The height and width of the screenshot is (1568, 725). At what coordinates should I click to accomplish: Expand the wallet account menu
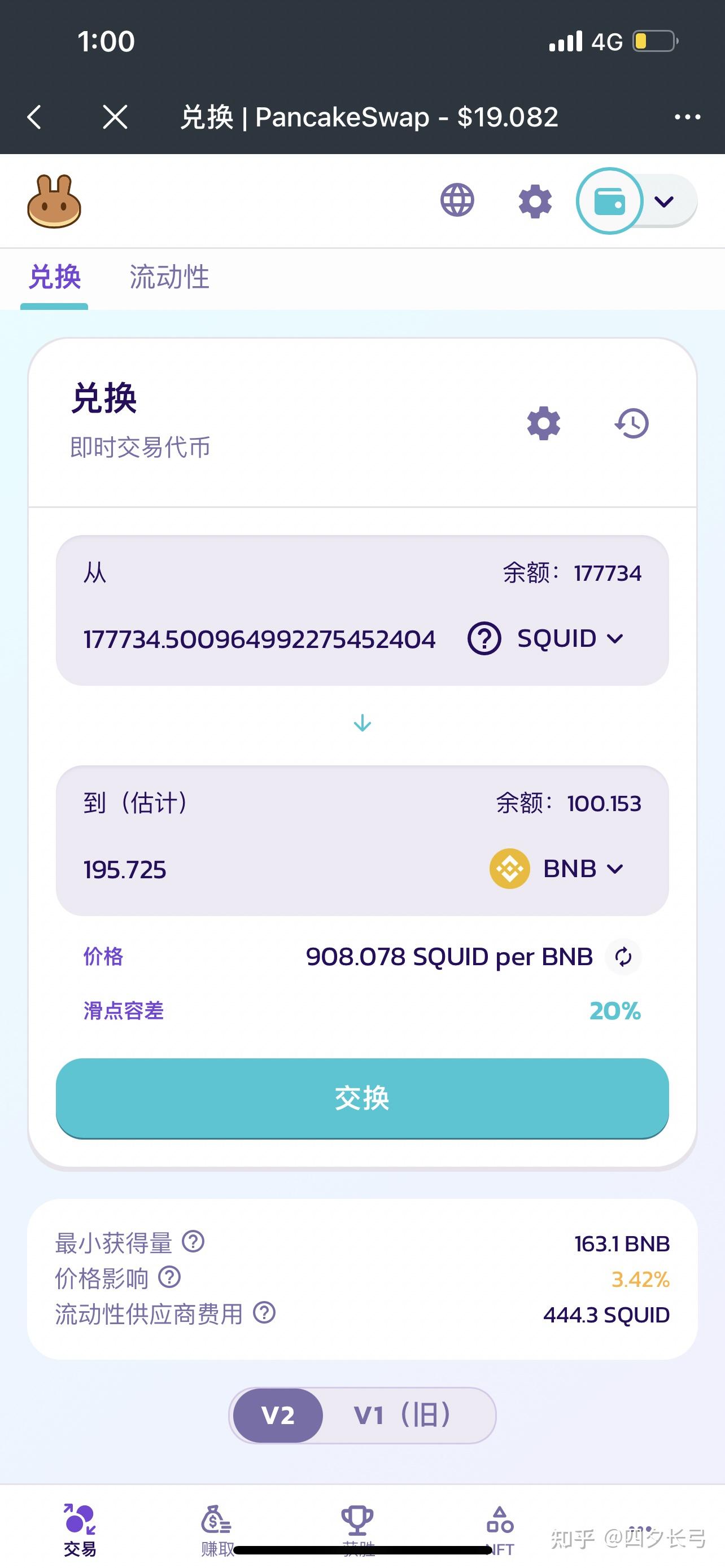663,202
